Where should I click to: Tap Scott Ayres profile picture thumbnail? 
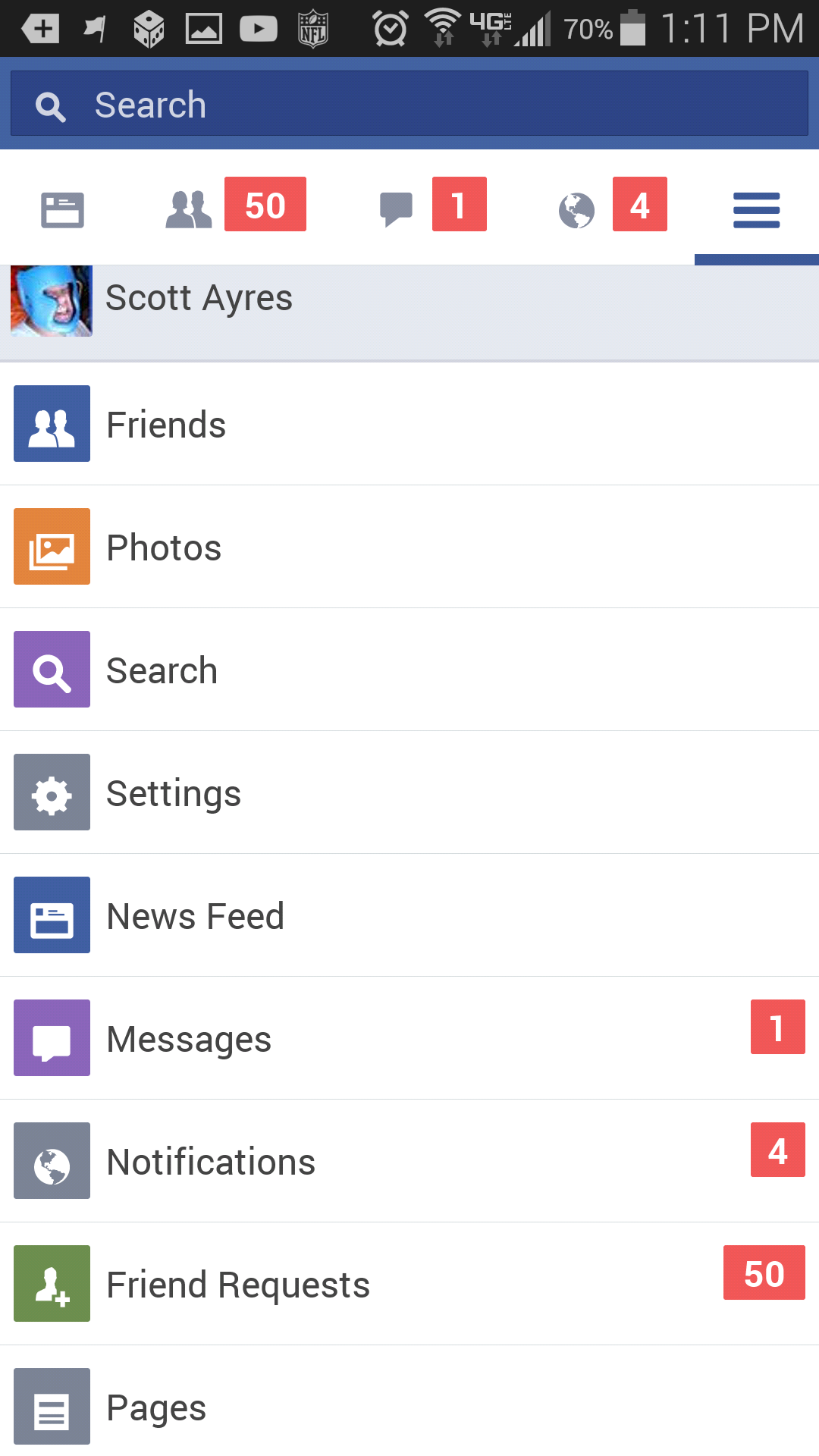tap(51, 301)
